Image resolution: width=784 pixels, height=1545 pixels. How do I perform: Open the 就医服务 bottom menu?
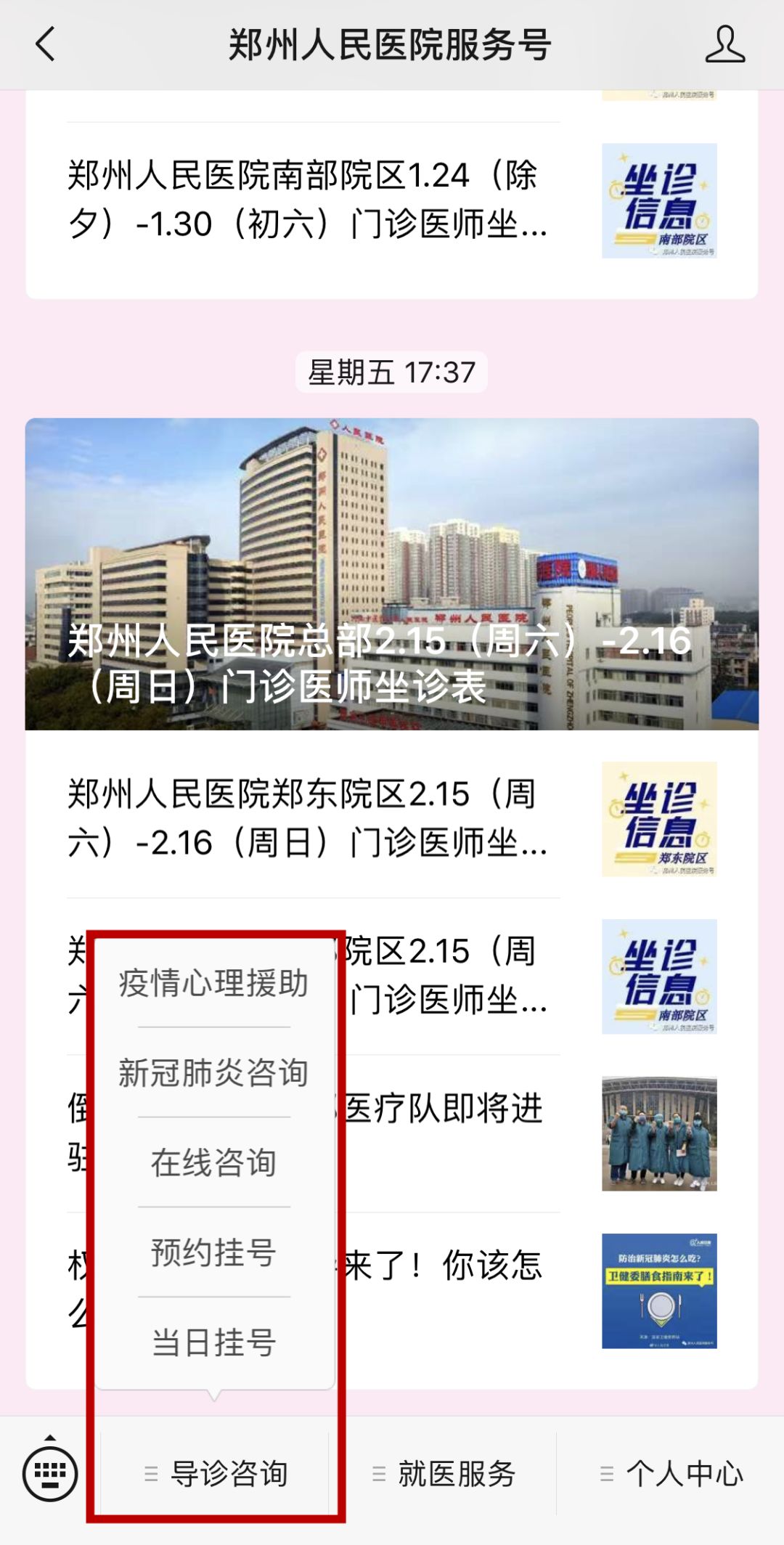click(x=443, y=1473)
